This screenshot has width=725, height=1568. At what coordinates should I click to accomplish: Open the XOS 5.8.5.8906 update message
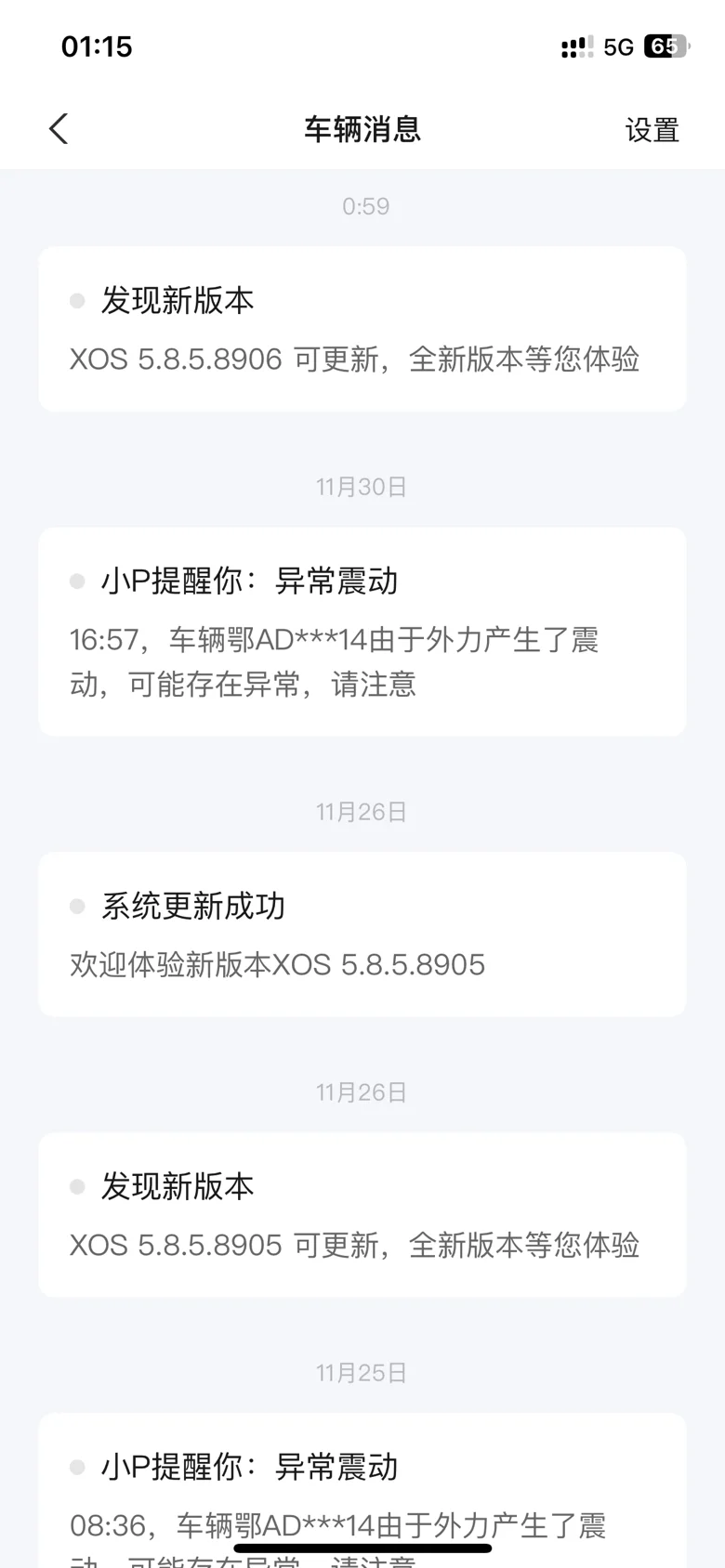(362, 329)
